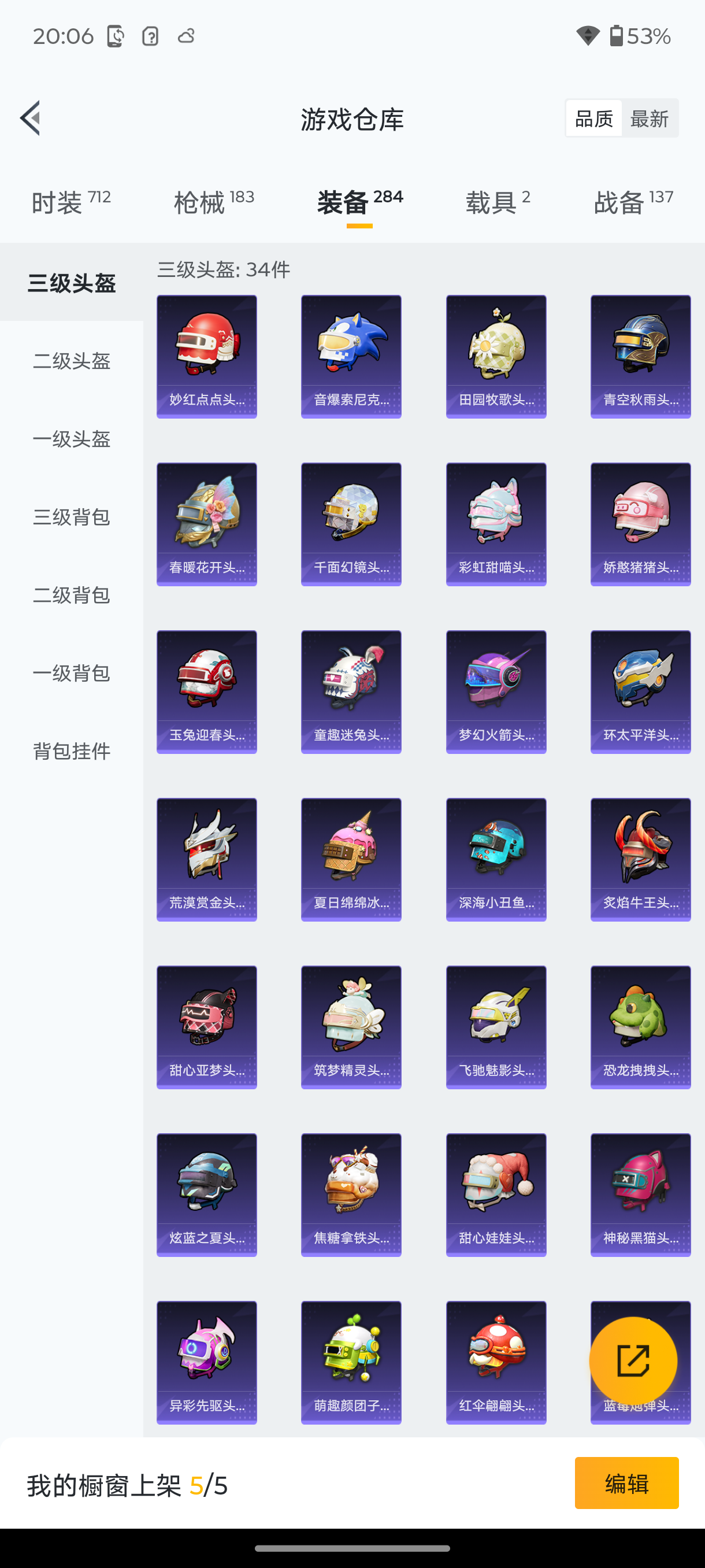
Task: Switch sorting to 最新
Action: (x=650, y=118)
